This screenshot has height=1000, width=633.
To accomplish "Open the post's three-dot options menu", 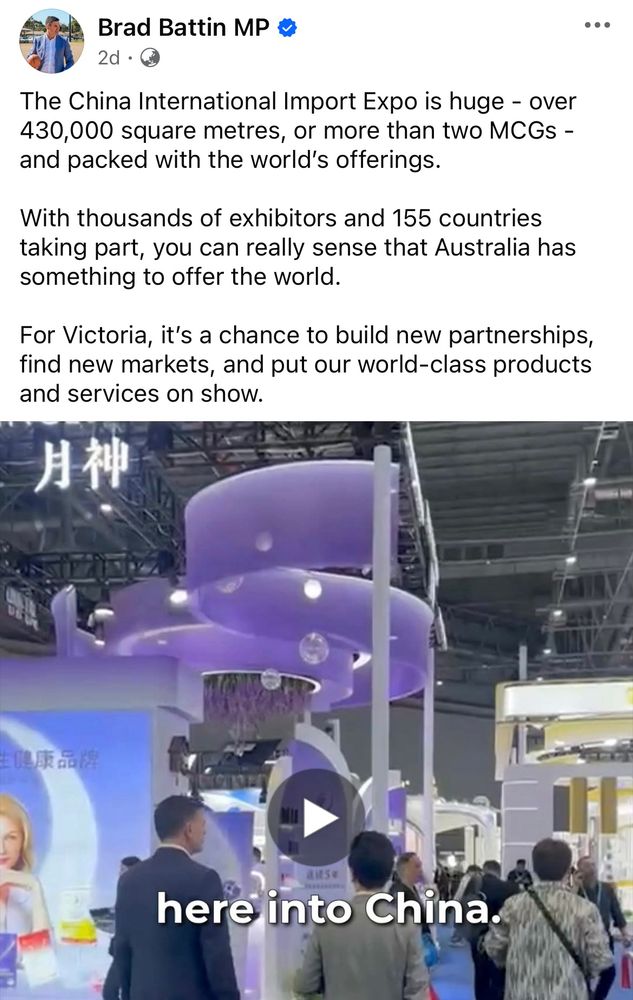I will coord(597,26).
